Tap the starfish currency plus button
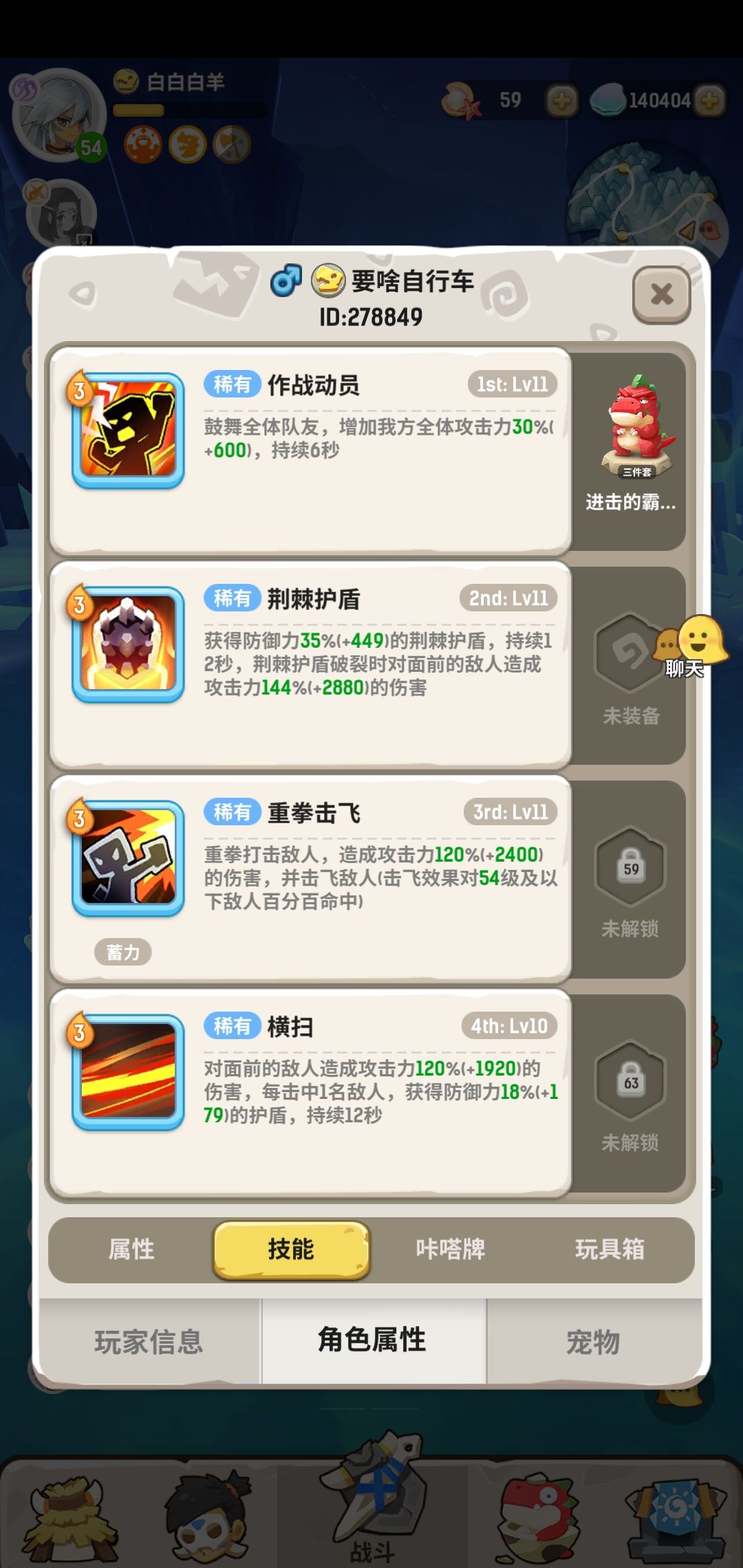Viewport: 743px width, 1568px height. click(561, 100)
